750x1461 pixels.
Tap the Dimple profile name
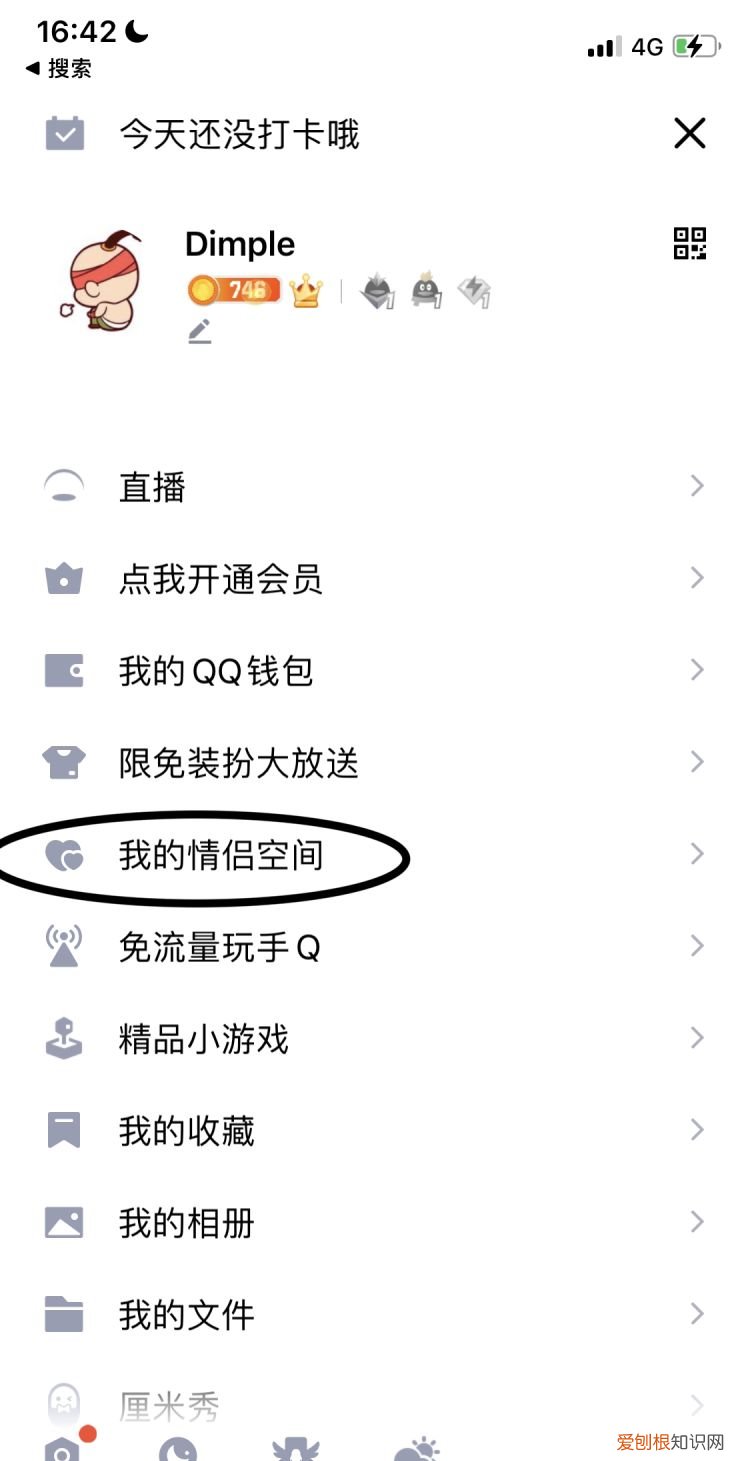(x=240, y=244)
